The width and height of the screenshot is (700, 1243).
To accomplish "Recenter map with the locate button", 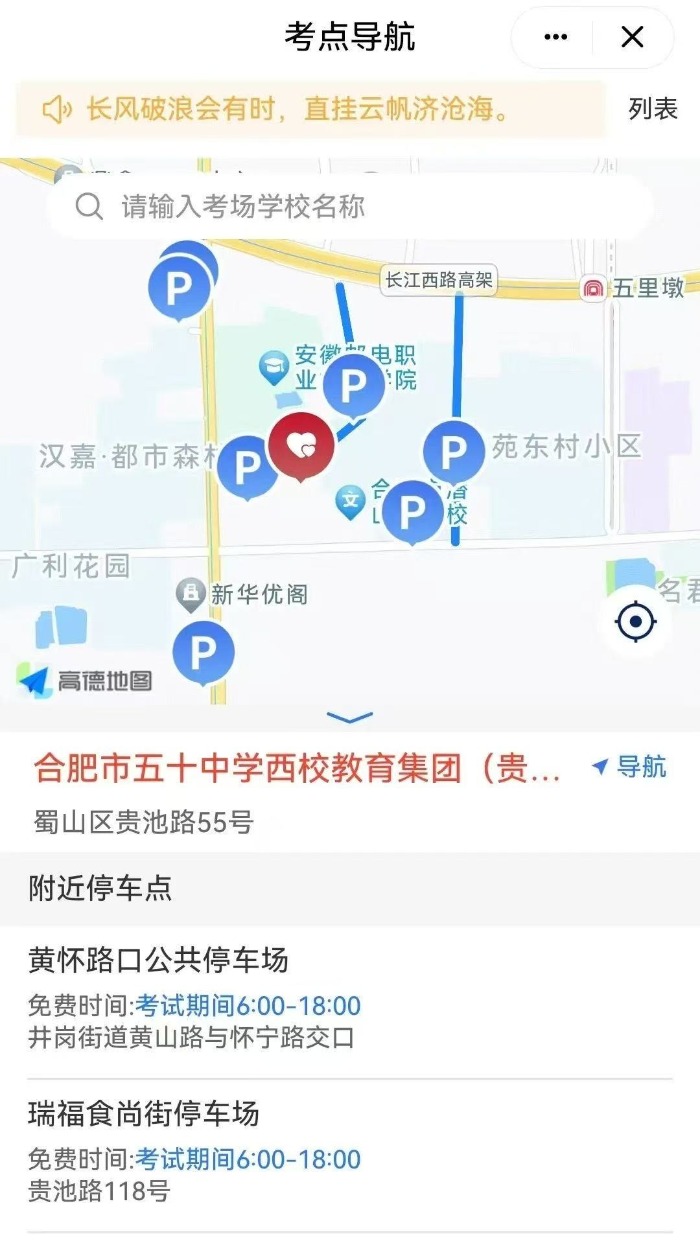I will (636, 622).
